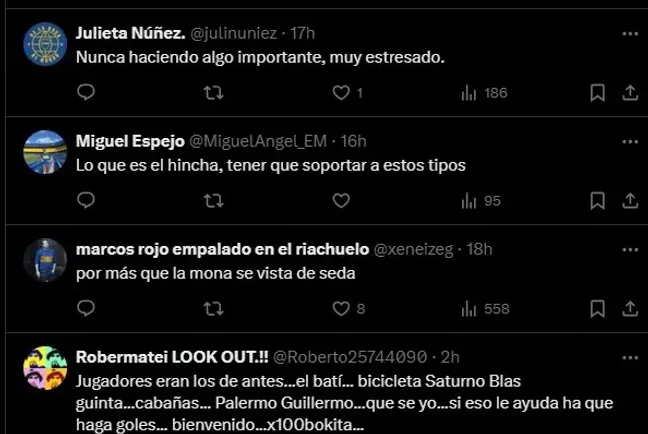The width and height of the screenshot is (648, 434).
Task: Open overflow menu on Robermatei's tweet
Action: (x=630, y=356)
